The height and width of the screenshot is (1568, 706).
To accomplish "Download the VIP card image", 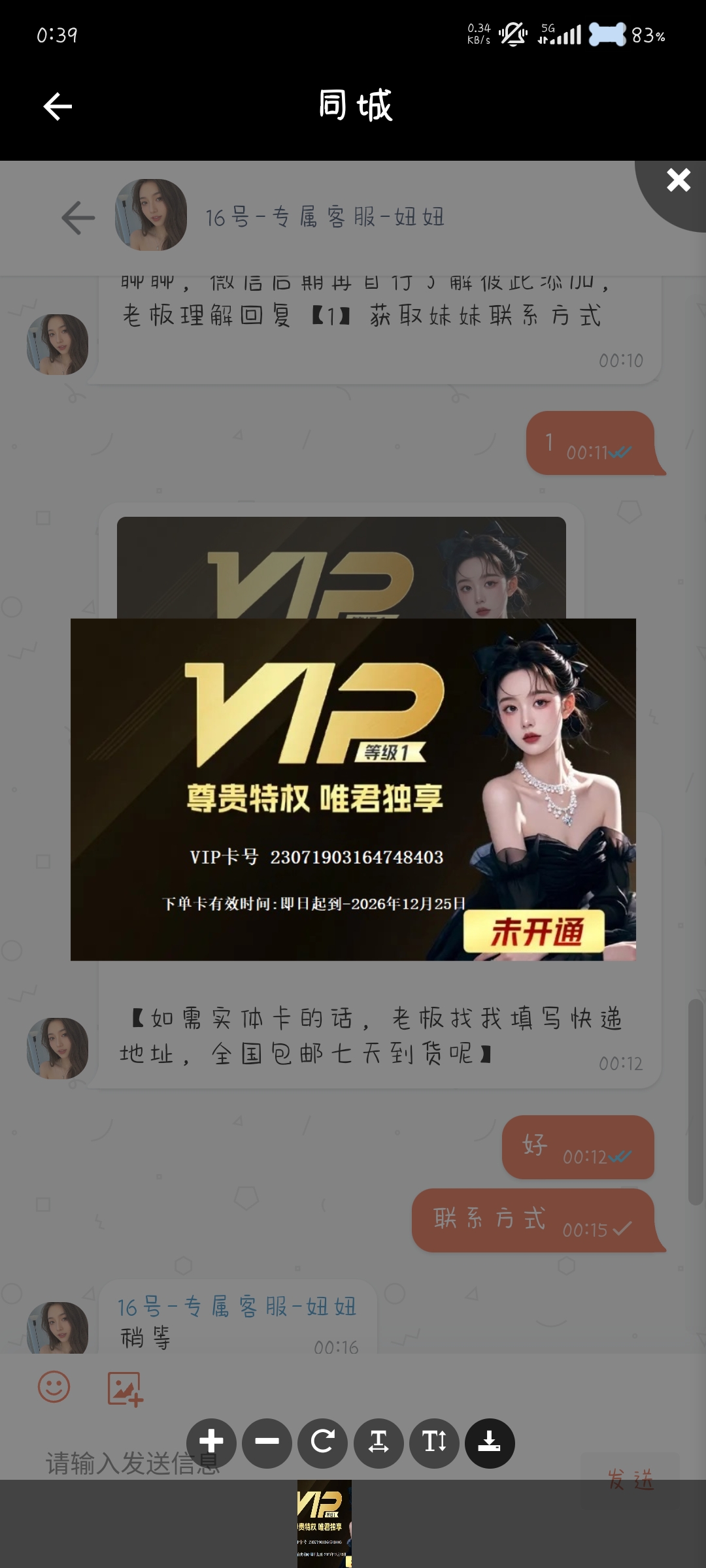I will (490, 1443).
